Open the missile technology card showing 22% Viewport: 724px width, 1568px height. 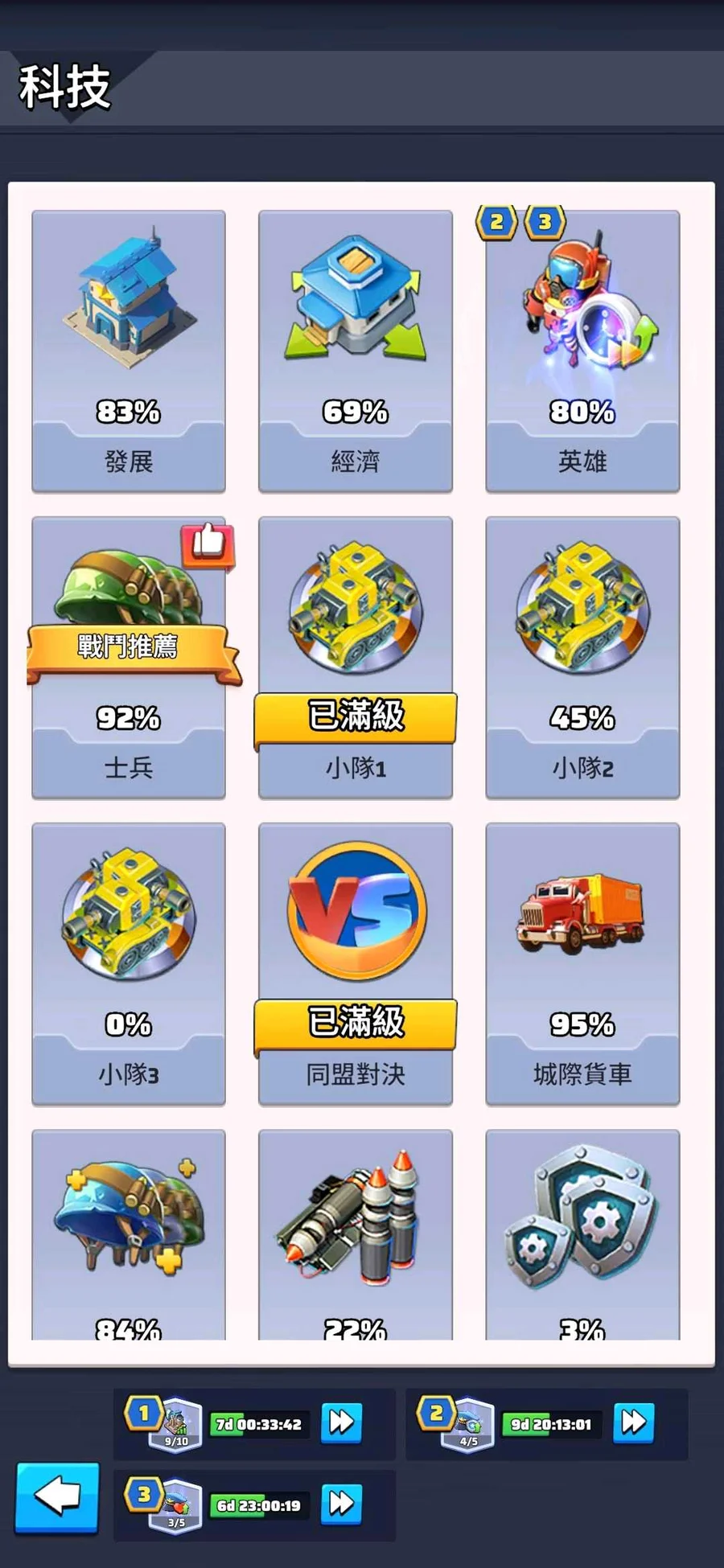355,1234
